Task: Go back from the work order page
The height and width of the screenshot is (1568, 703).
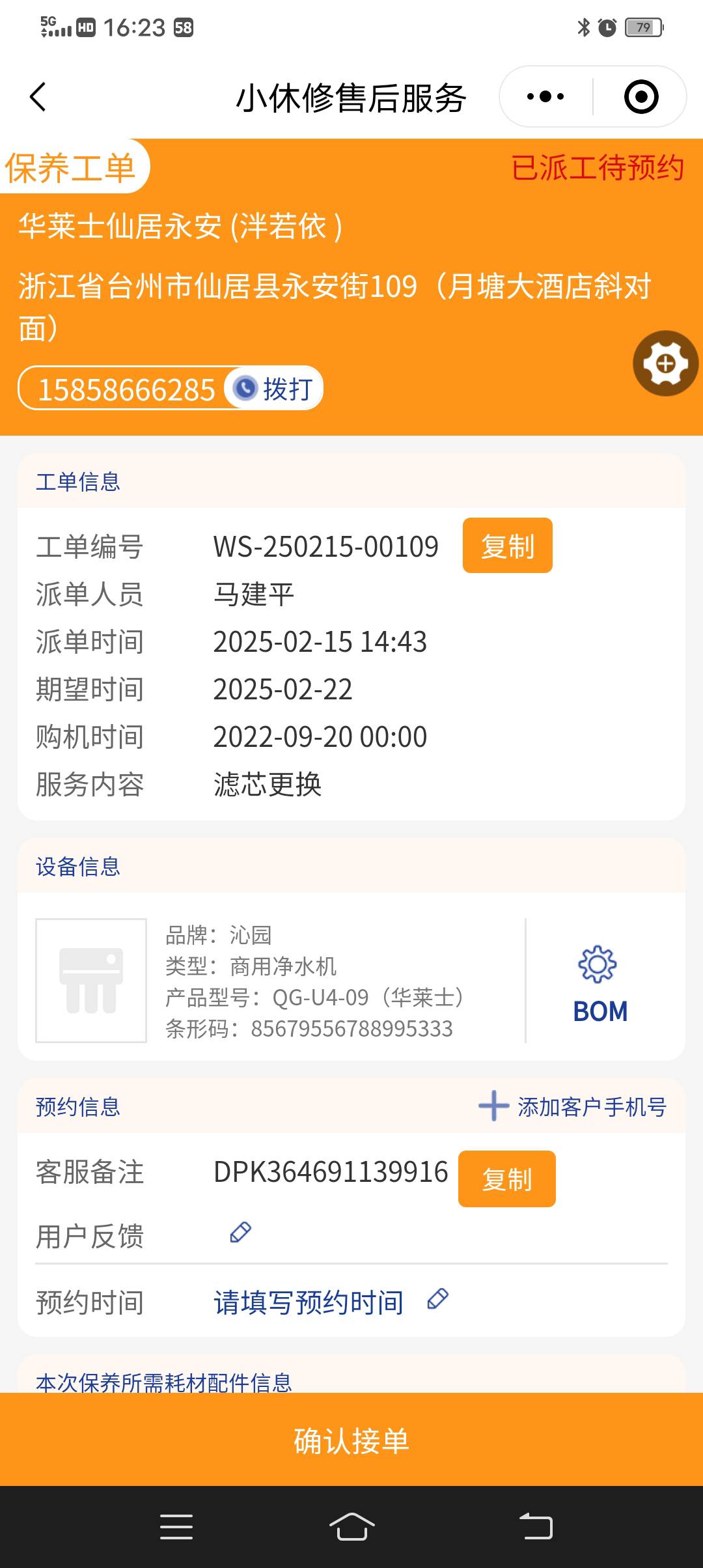Action: click(38, 98)
